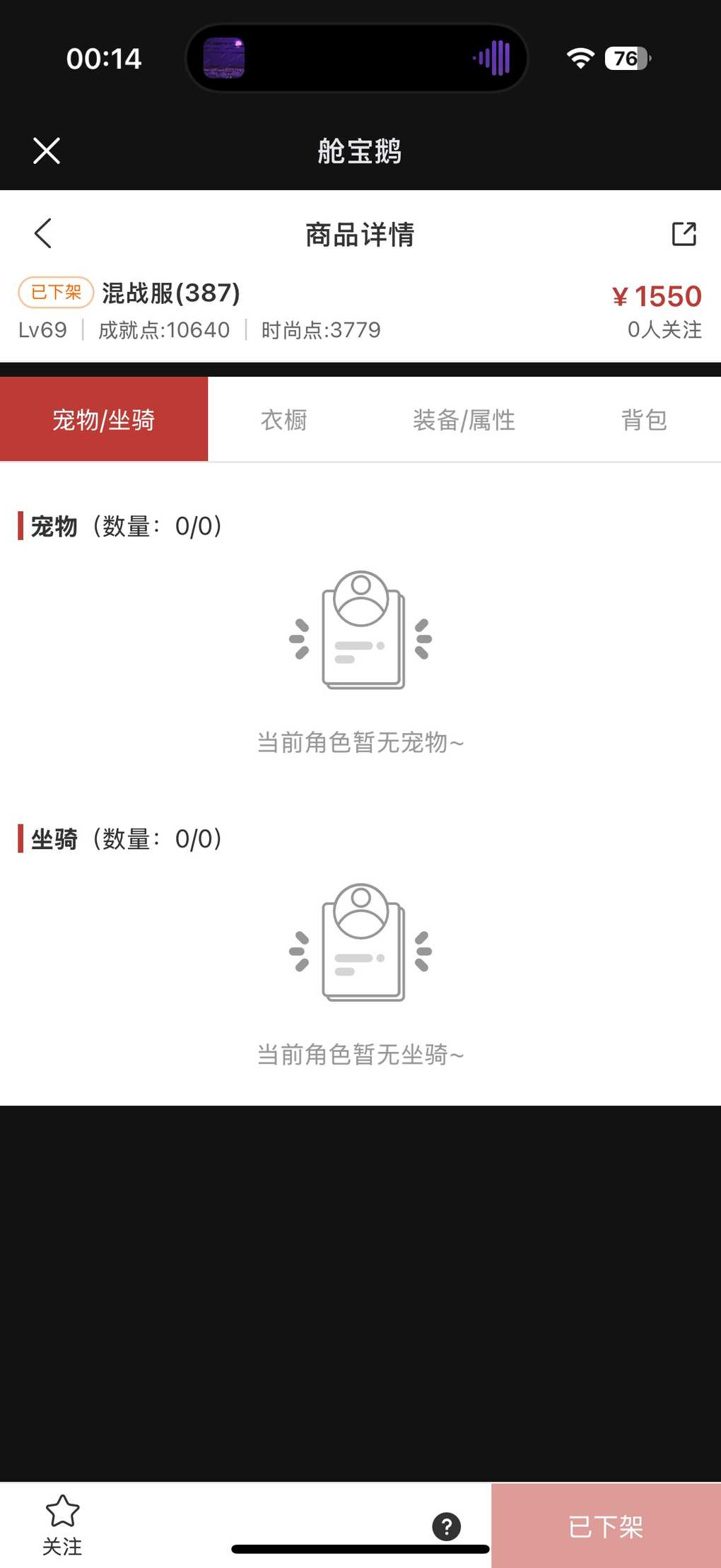View the 背包 tab
Screen dimensions: 721x1568
coord(643,419)
